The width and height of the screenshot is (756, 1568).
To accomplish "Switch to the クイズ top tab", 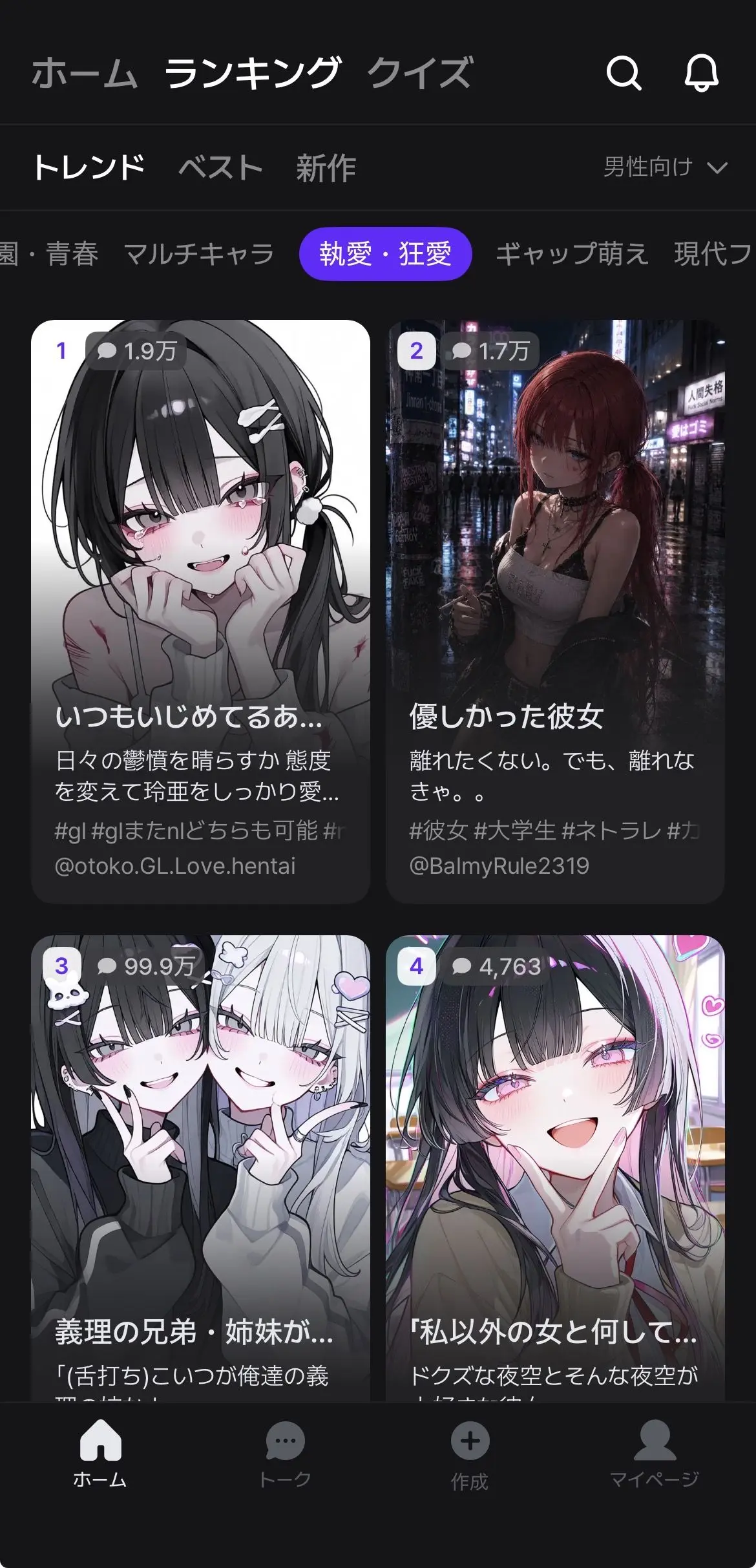I will tap(420, 72).
